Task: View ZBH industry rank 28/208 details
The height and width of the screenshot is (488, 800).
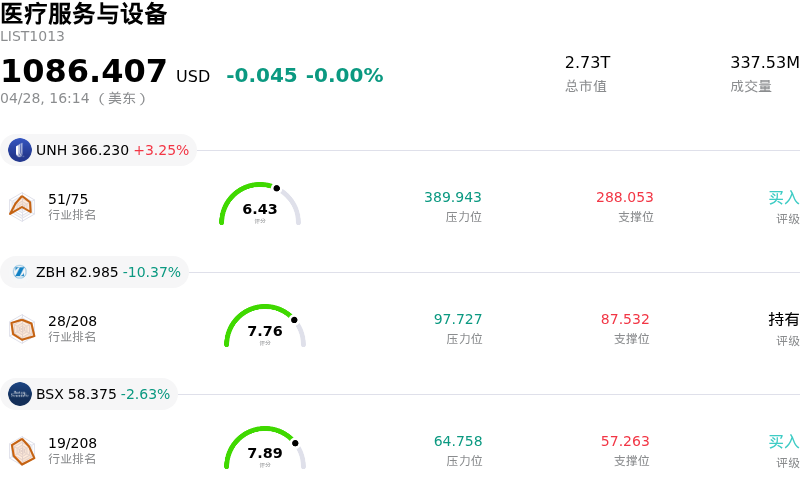Action: tap(72, 327)
